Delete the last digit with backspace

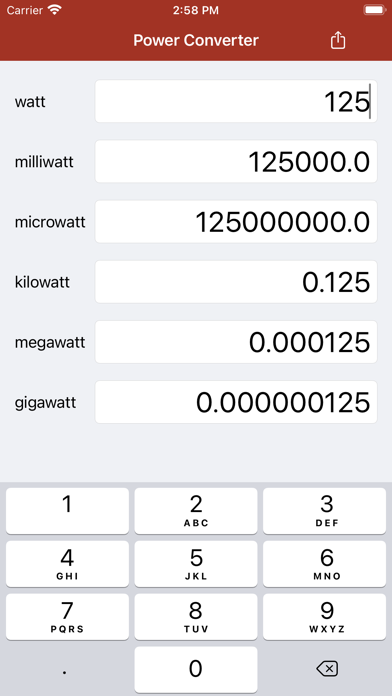pos(325,669)
